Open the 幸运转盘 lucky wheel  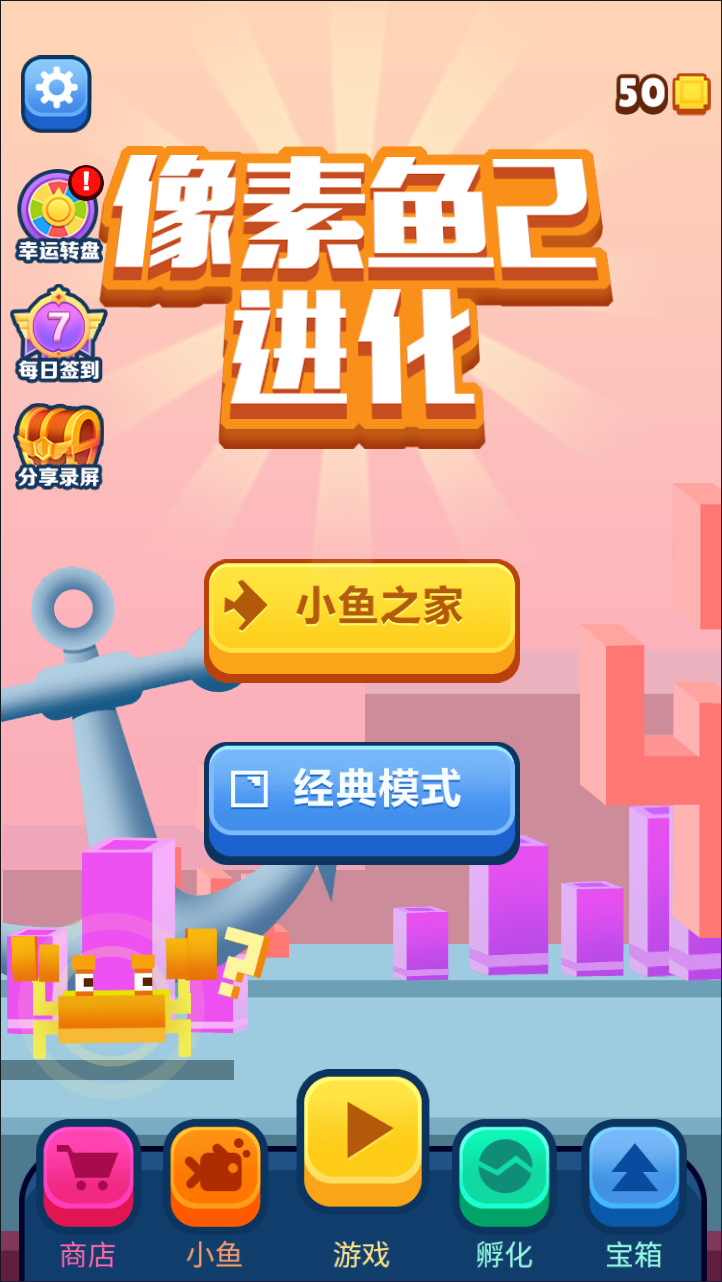click(58, 214)
